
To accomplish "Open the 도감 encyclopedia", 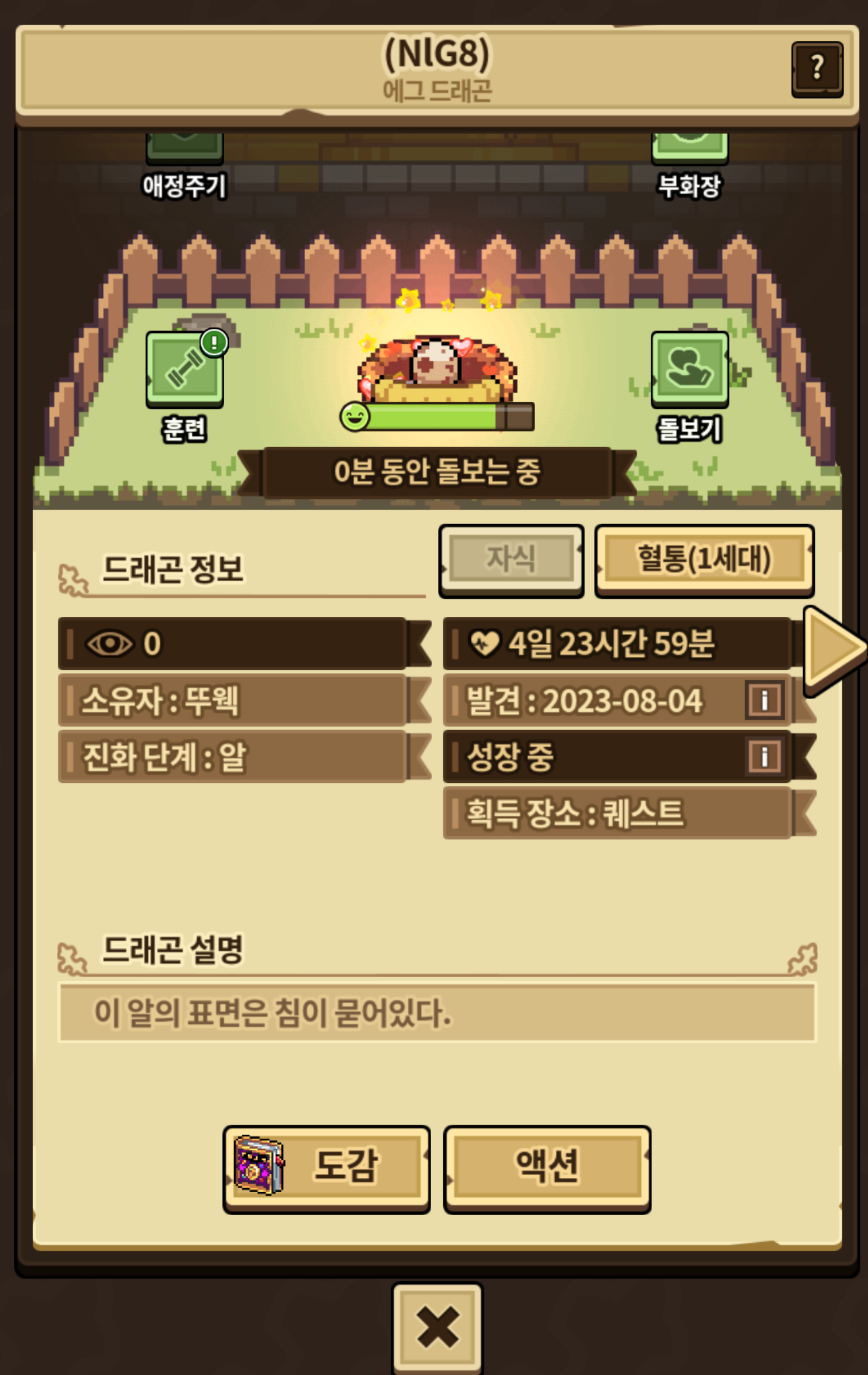I will click(327, 1169).
